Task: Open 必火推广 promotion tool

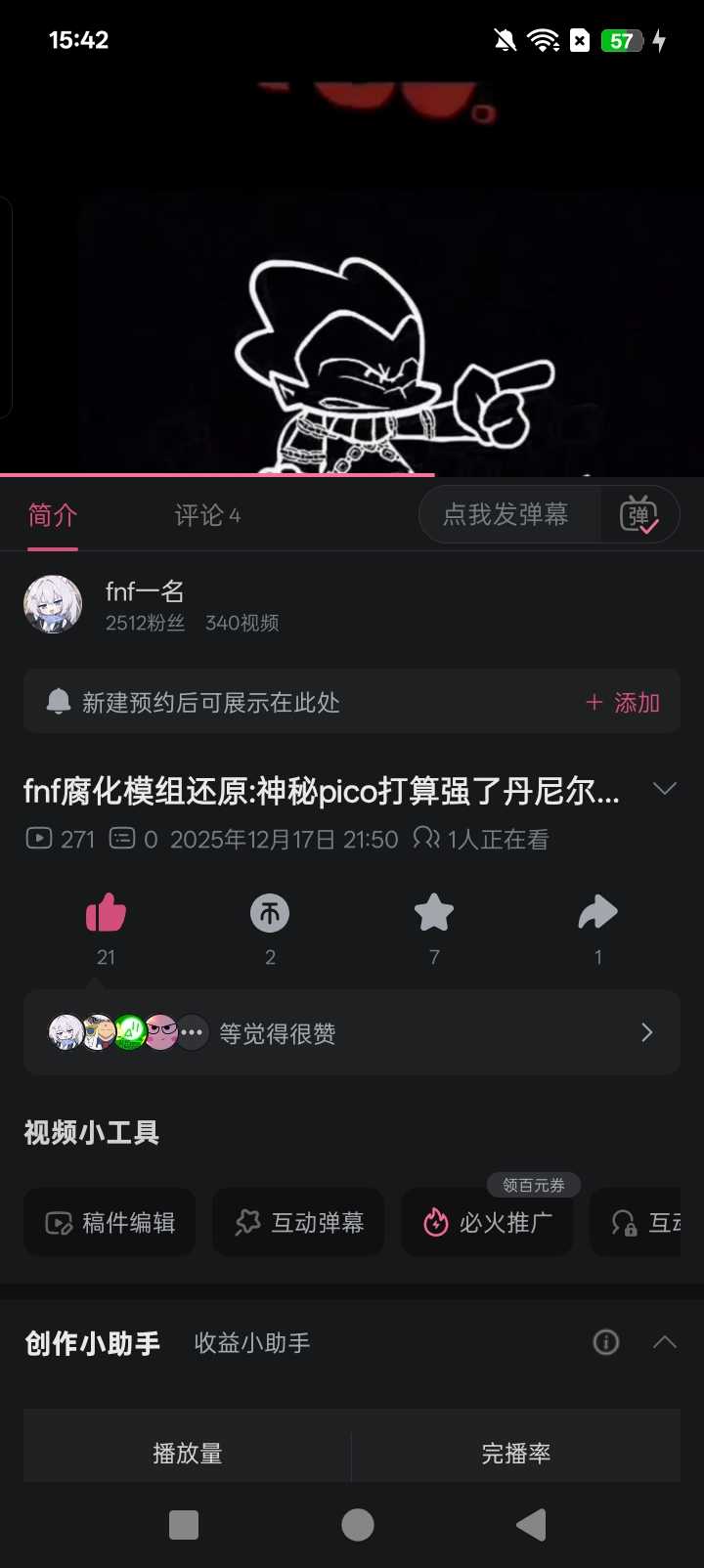Action: point(487,1223)
